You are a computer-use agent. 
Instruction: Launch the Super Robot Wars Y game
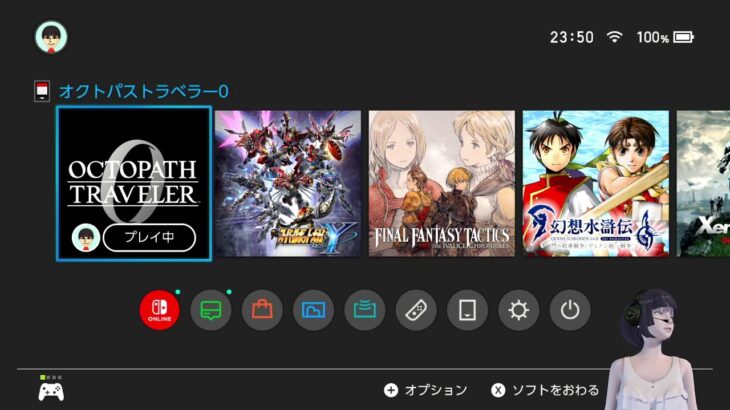coord(288,183)
